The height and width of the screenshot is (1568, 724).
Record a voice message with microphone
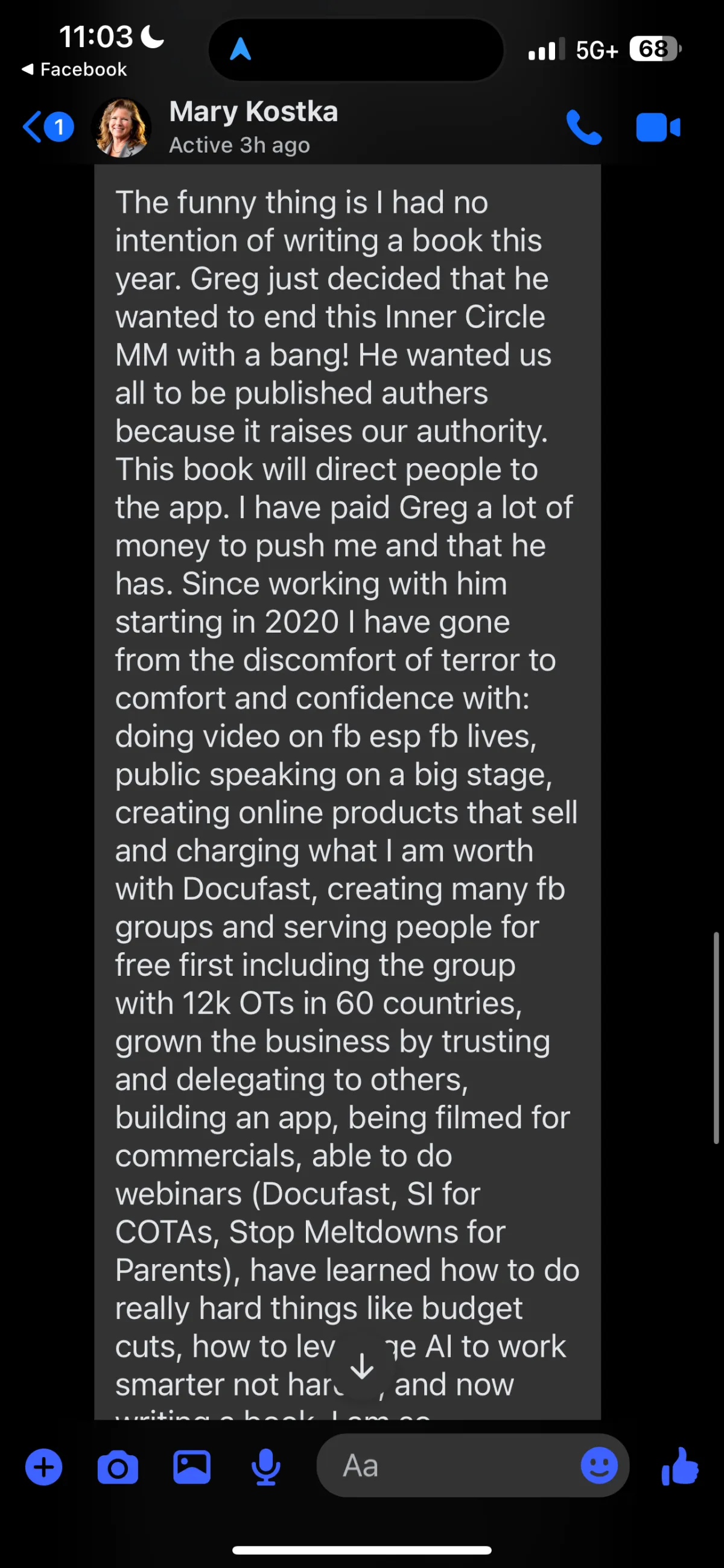pyautogui.click(x=265, y=1467)
